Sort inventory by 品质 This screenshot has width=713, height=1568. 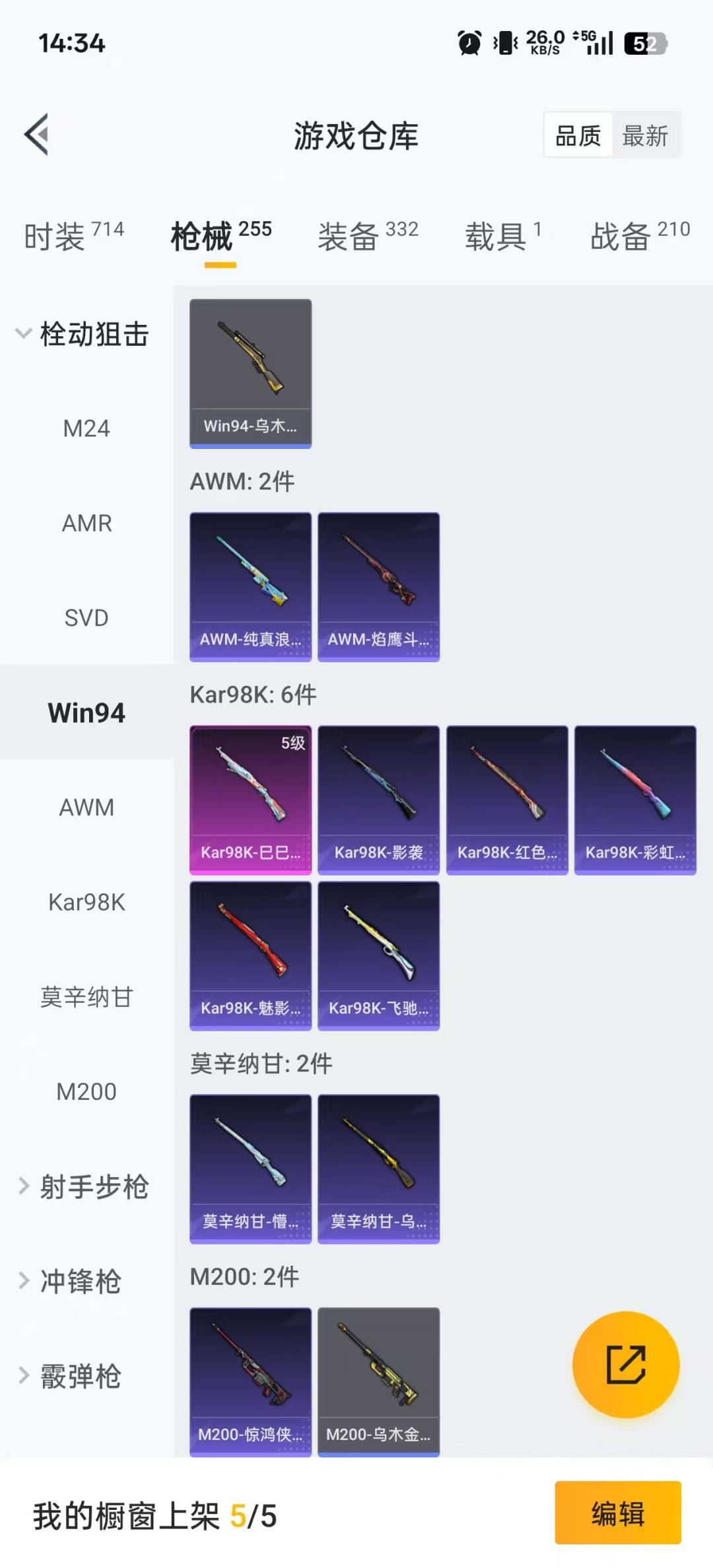576,135
